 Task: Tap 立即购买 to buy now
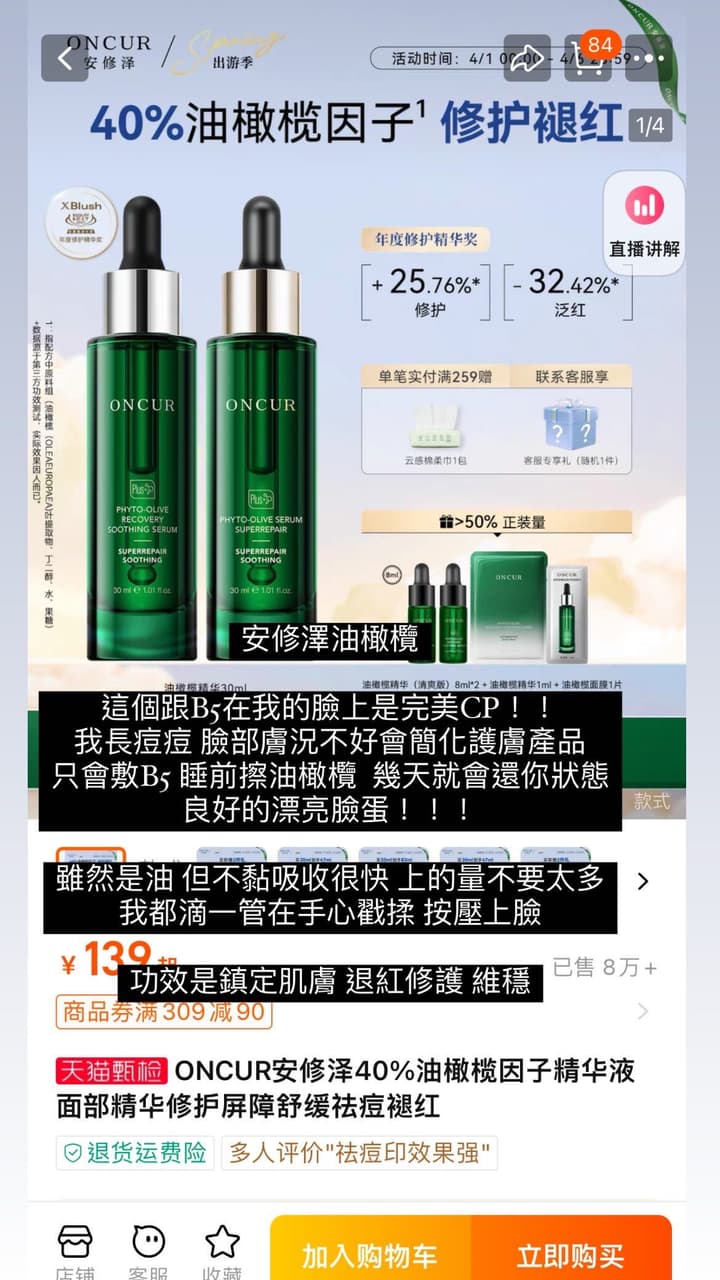point(571,1255)
